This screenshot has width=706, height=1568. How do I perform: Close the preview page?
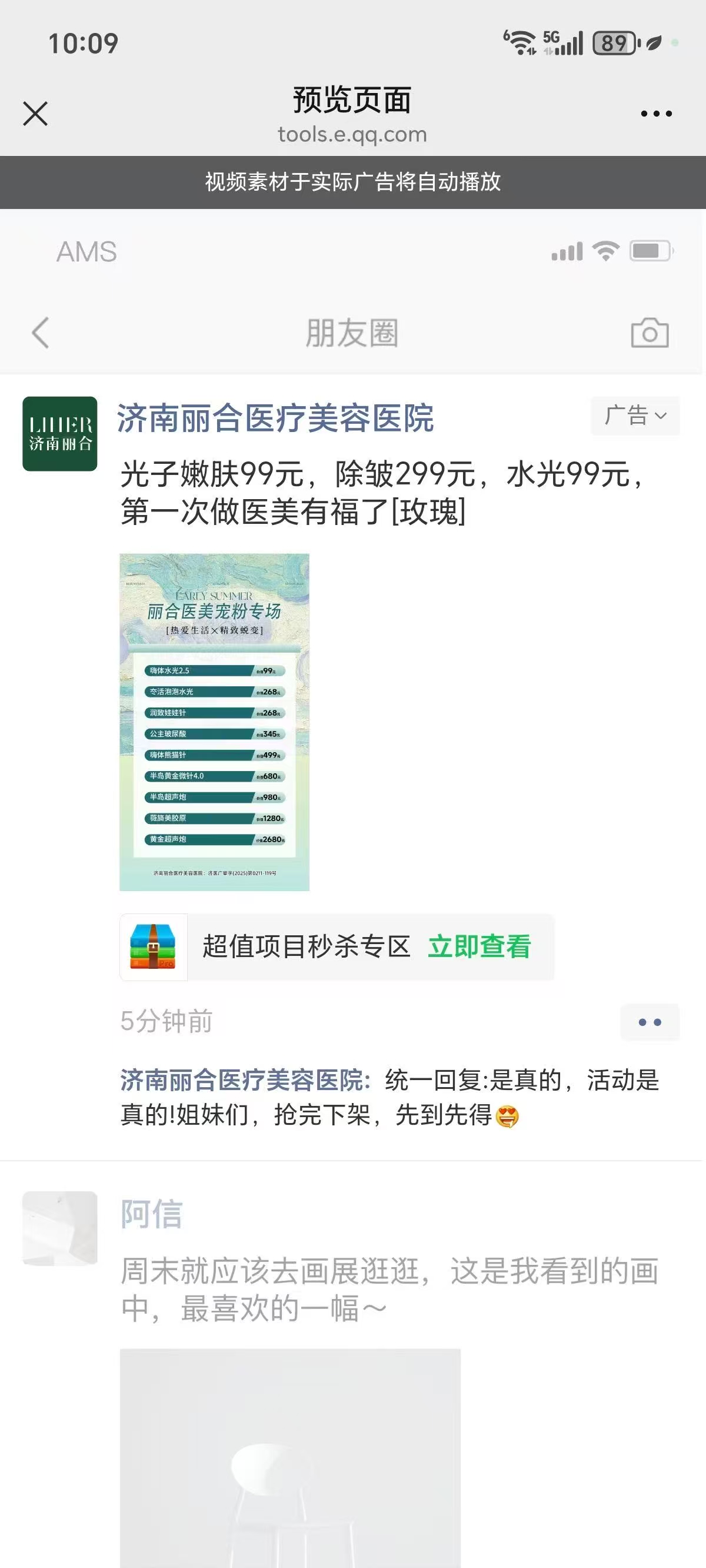point(35,113)
